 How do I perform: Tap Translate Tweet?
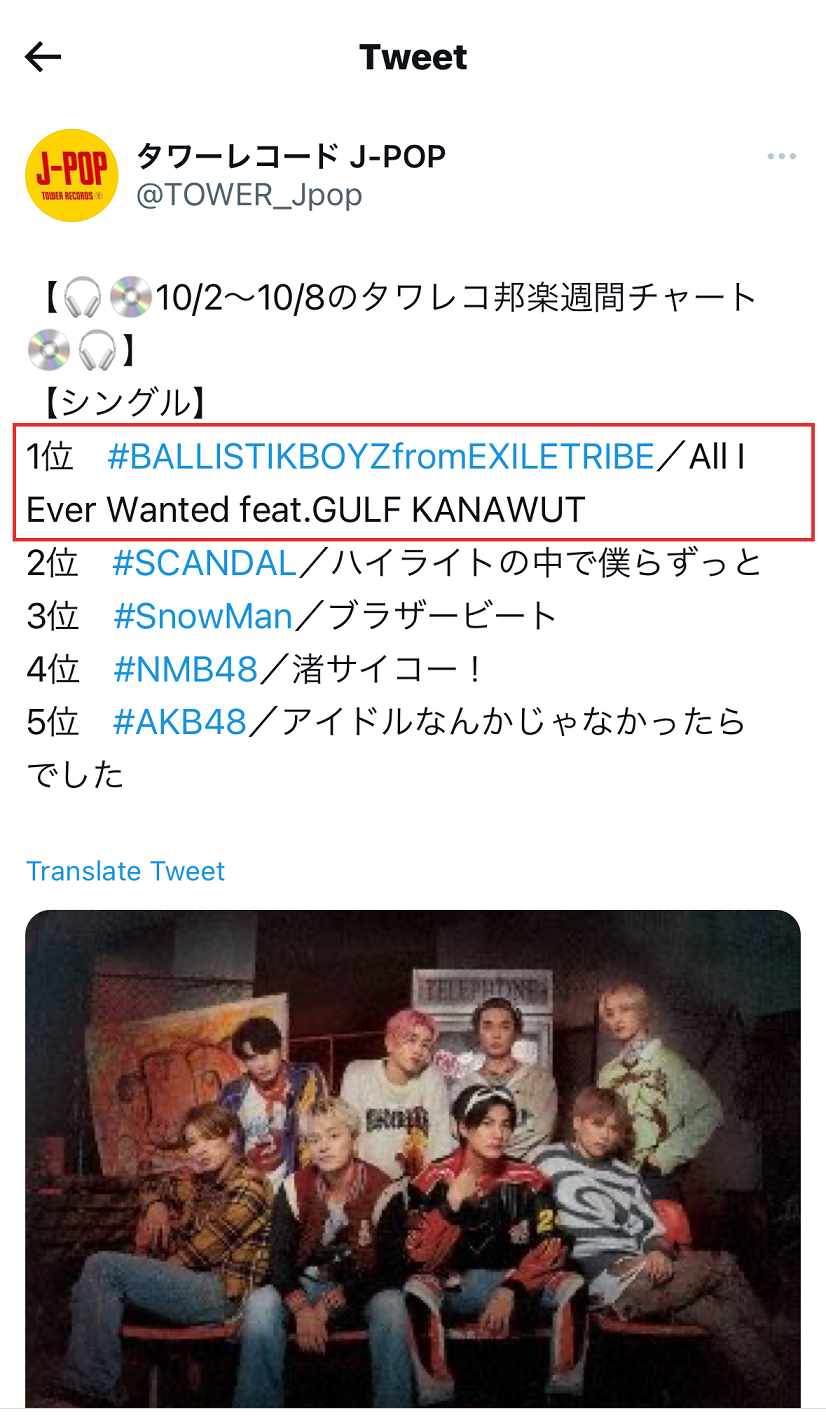pyautogui.click(x=126, y=871)
